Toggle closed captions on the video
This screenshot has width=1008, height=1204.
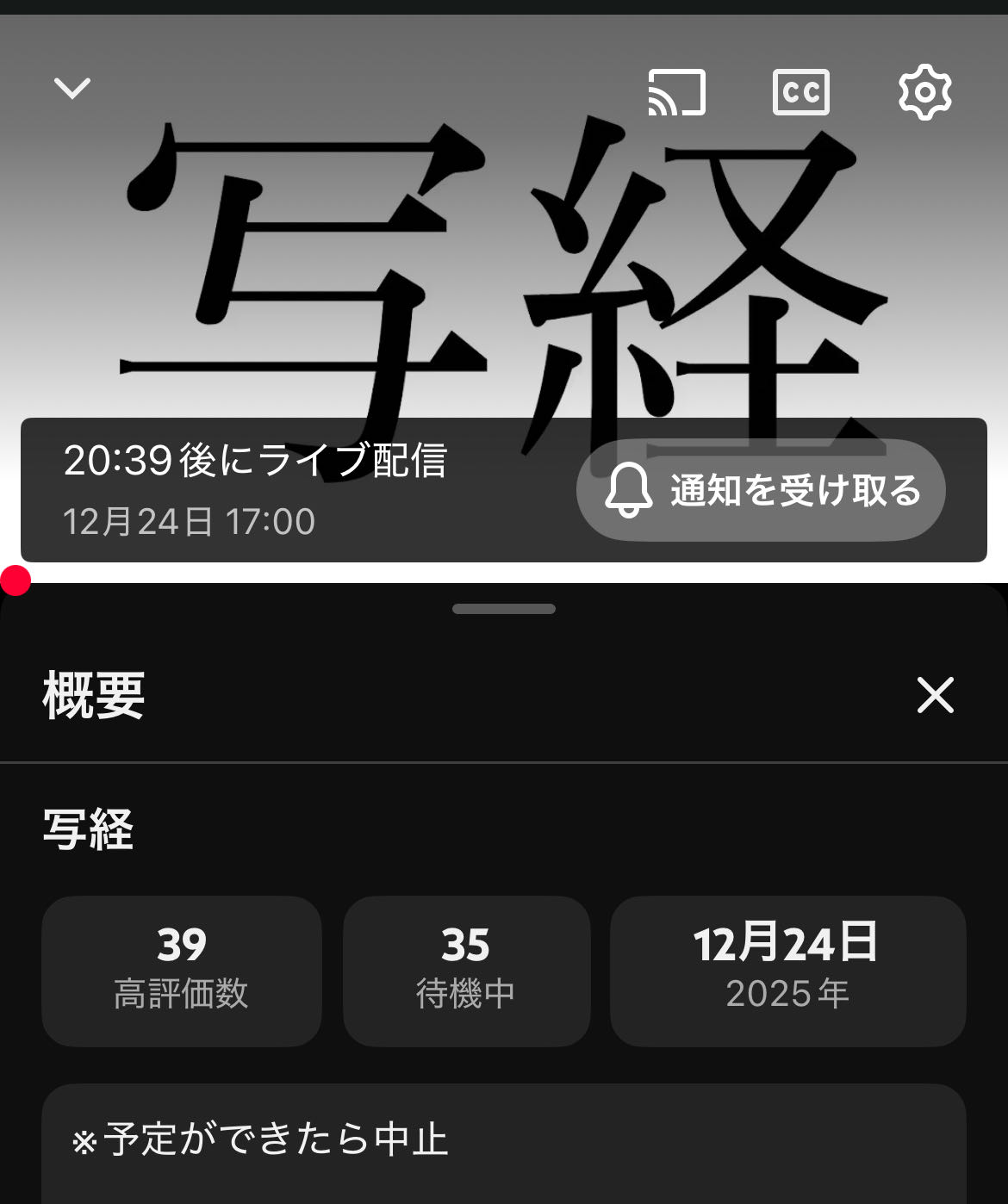tap(801, 92)
